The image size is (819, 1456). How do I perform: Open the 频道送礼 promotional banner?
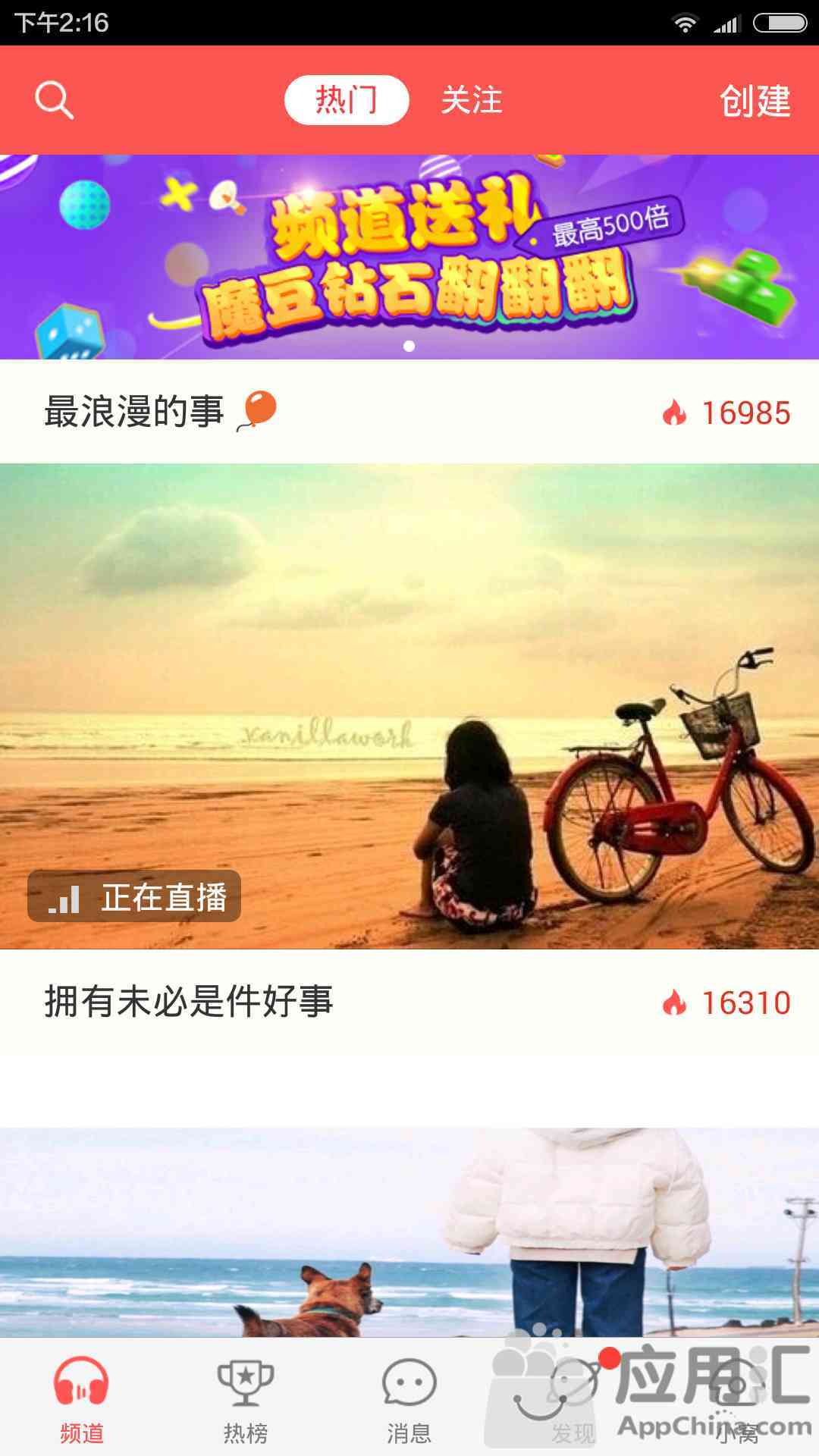(409, 257)
